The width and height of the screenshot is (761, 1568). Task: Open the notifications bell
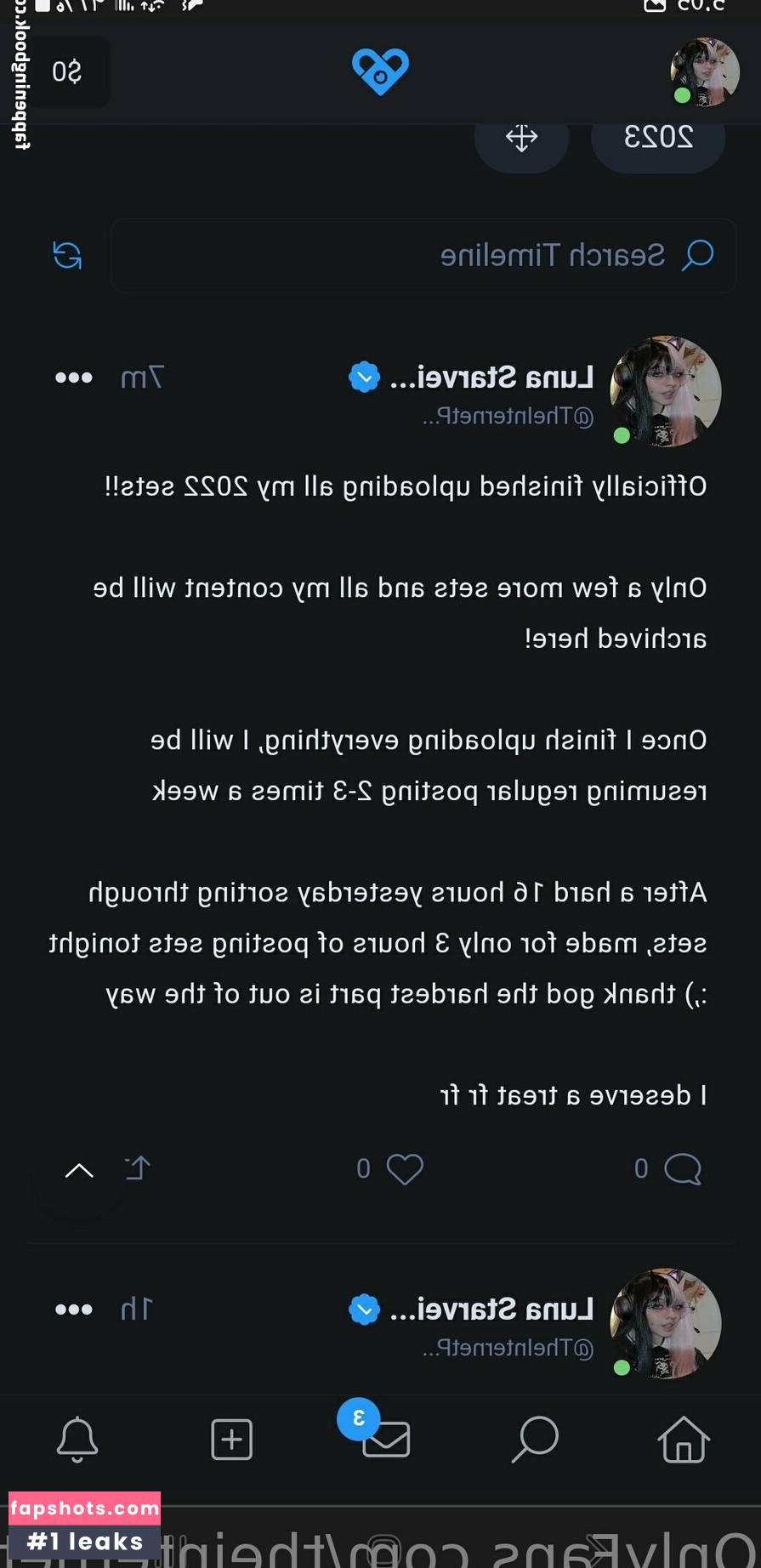tap(77, 1440)
